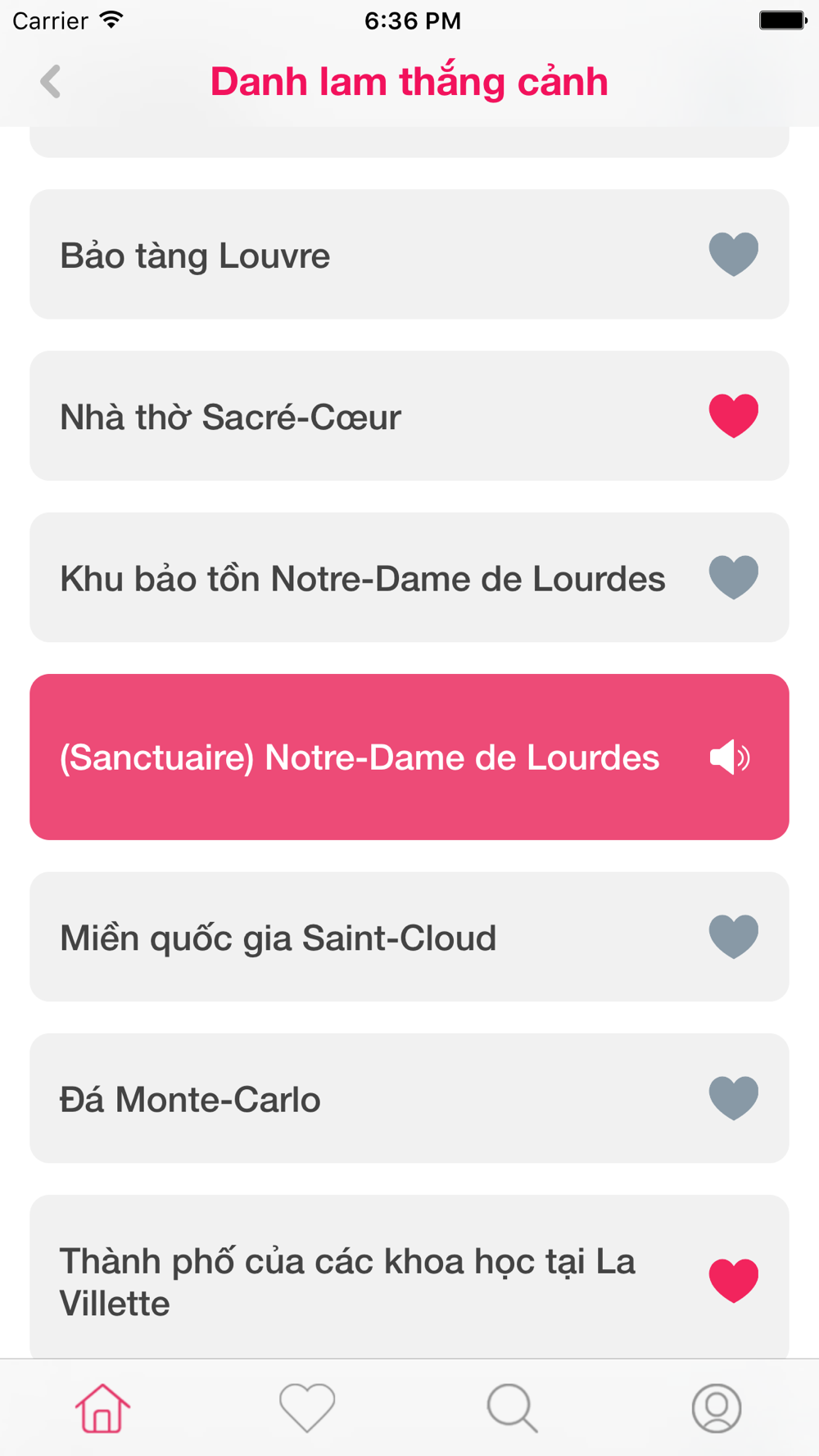Image resolution: width=819 pixels, height=1456 pixels.
Task: Remove La Villette phrase from favorites
Action: tap(733, 1280)
